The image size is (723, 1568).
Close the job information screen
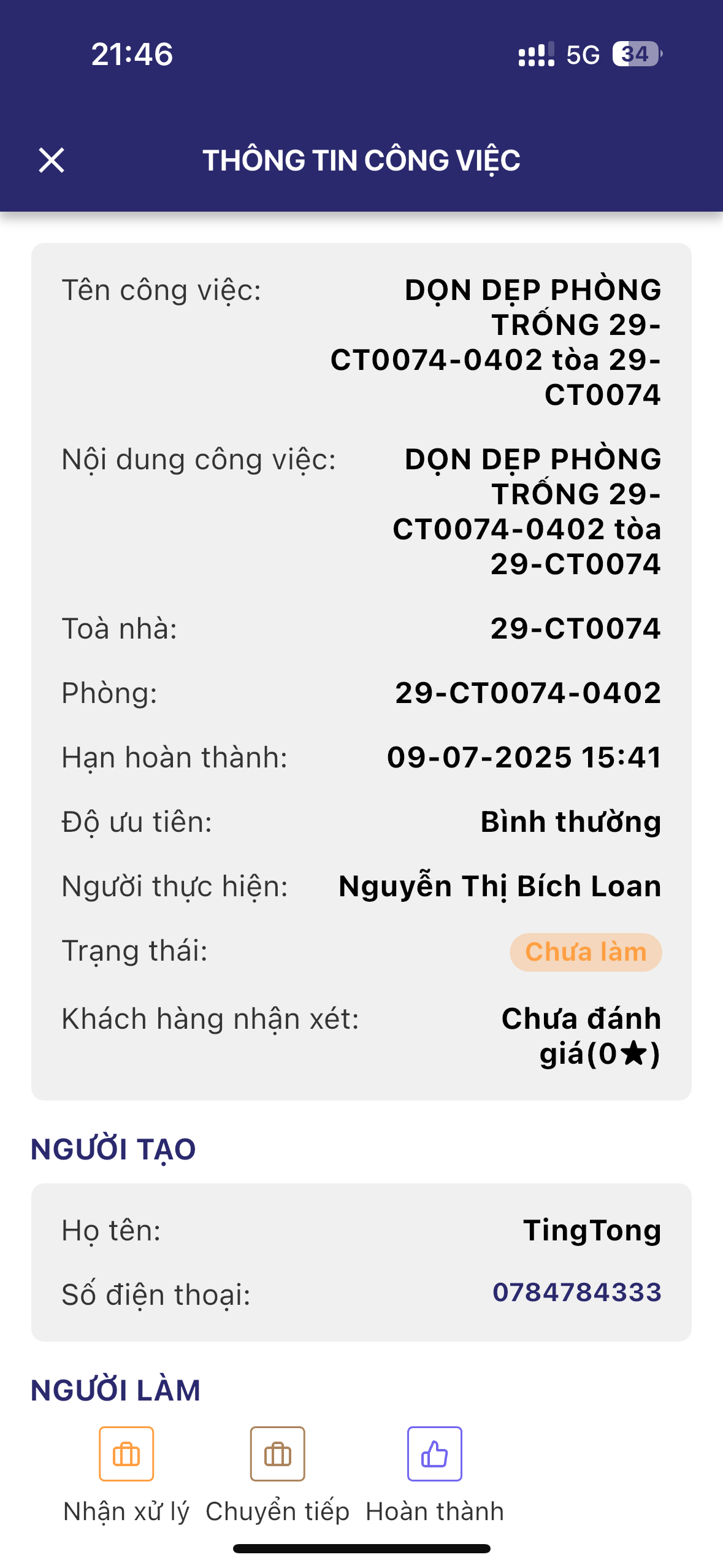52,161
